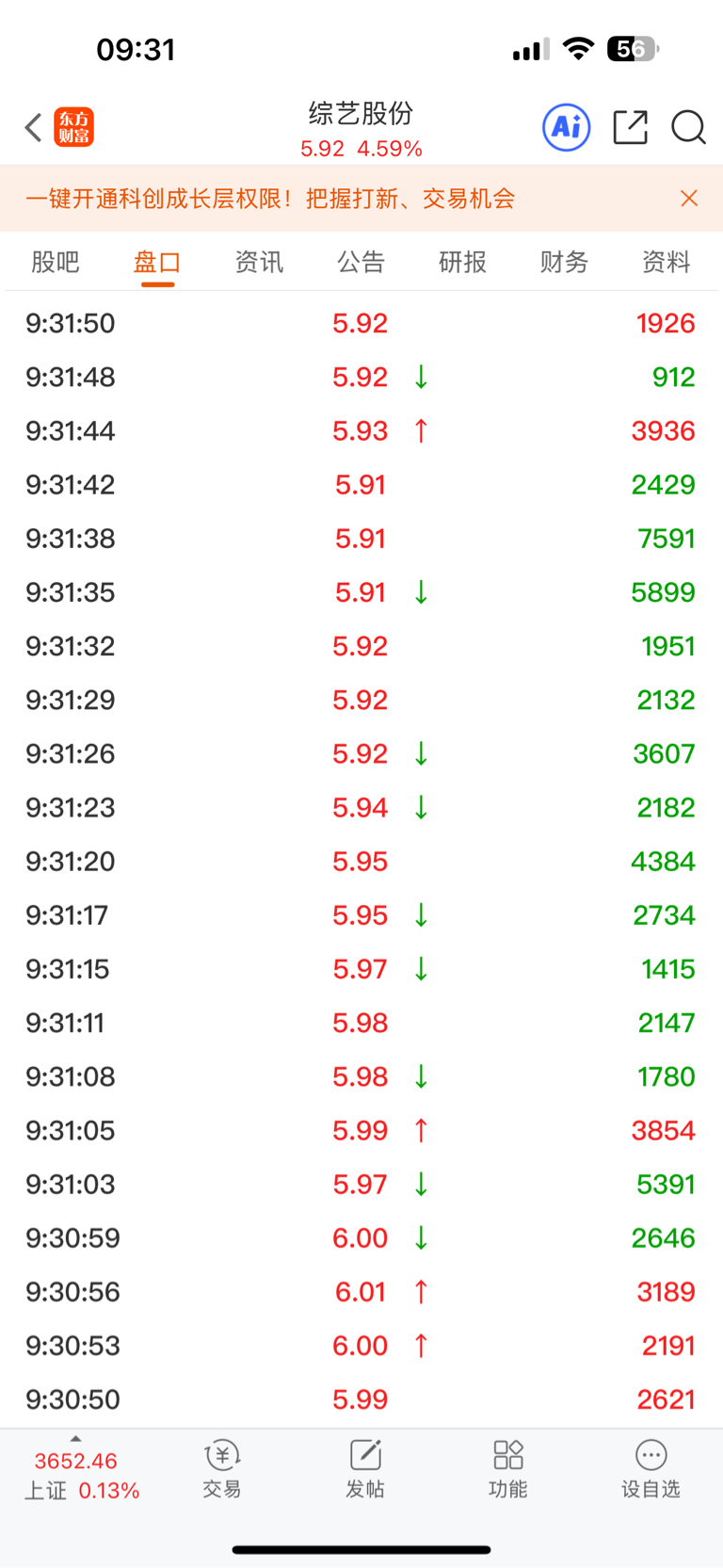Screen dimensions: 723x1568
Task: Switch to the 股吧 tab
Action: (56, 262)
